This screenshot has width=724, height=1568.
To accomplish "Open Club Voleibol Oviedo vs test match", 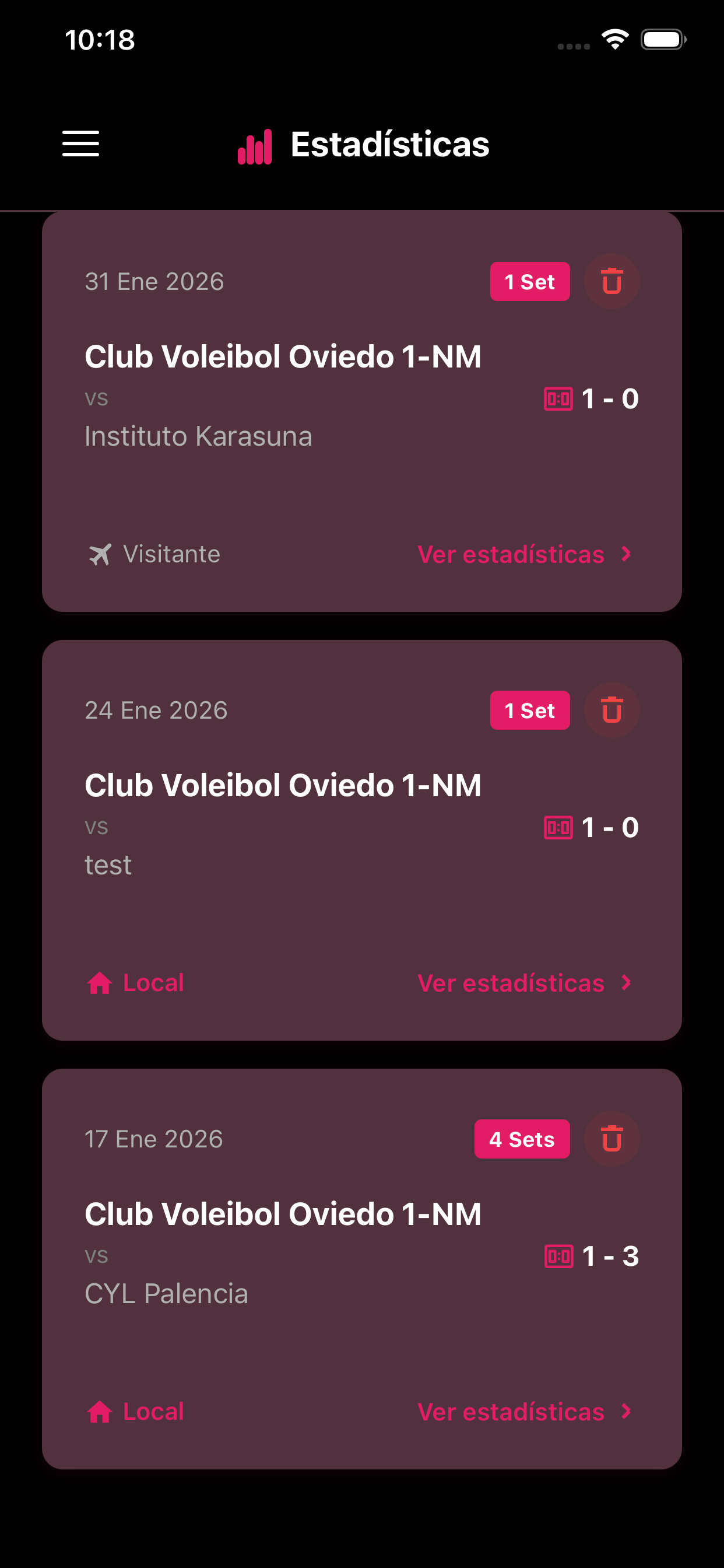I will pyautogui.click(x=362, y=840).
